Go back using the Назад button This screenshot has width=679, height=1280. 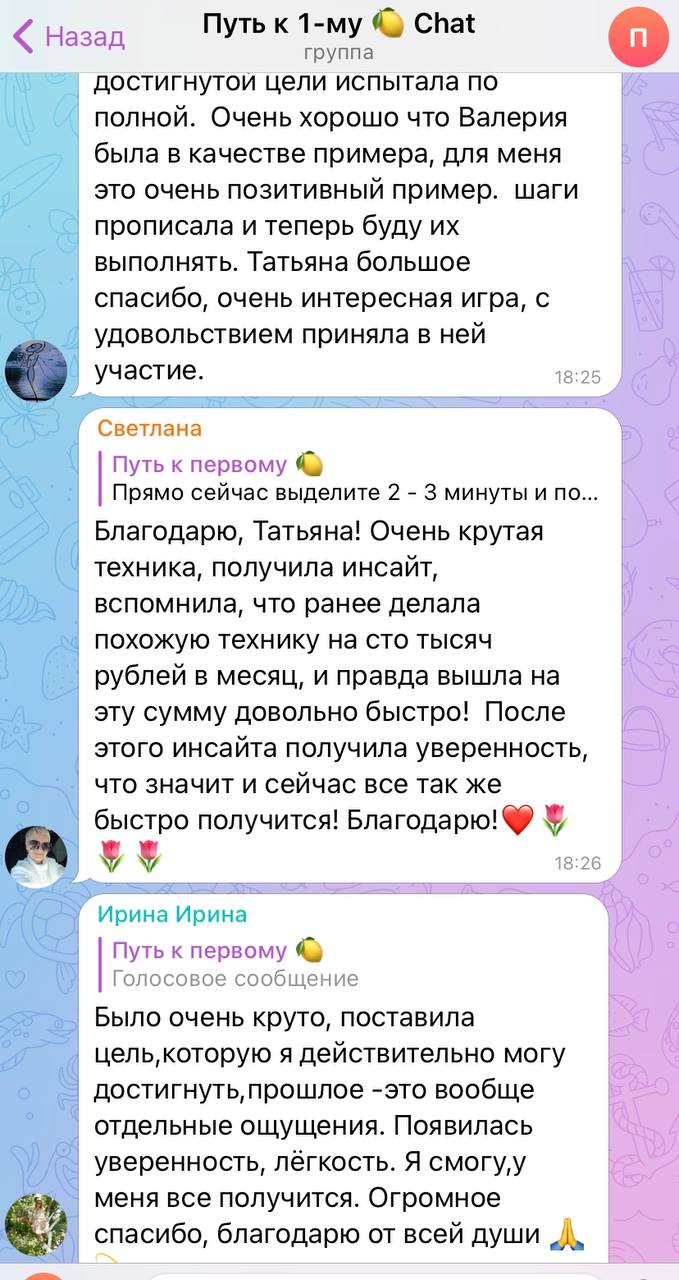pyautogui.click(x=68, y=37)
